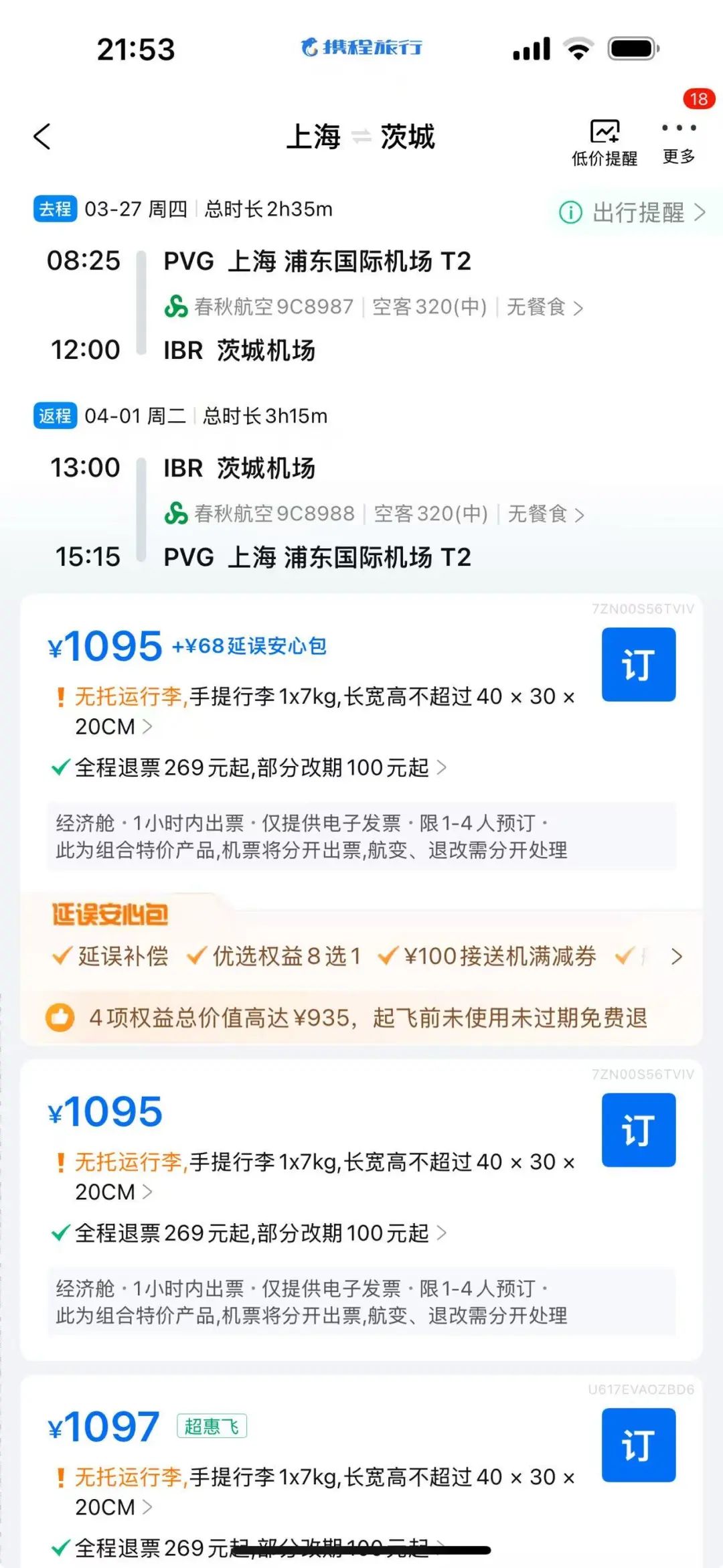Open baggage rules for ¥1097 超惠飞 fare

(315, 1491)
